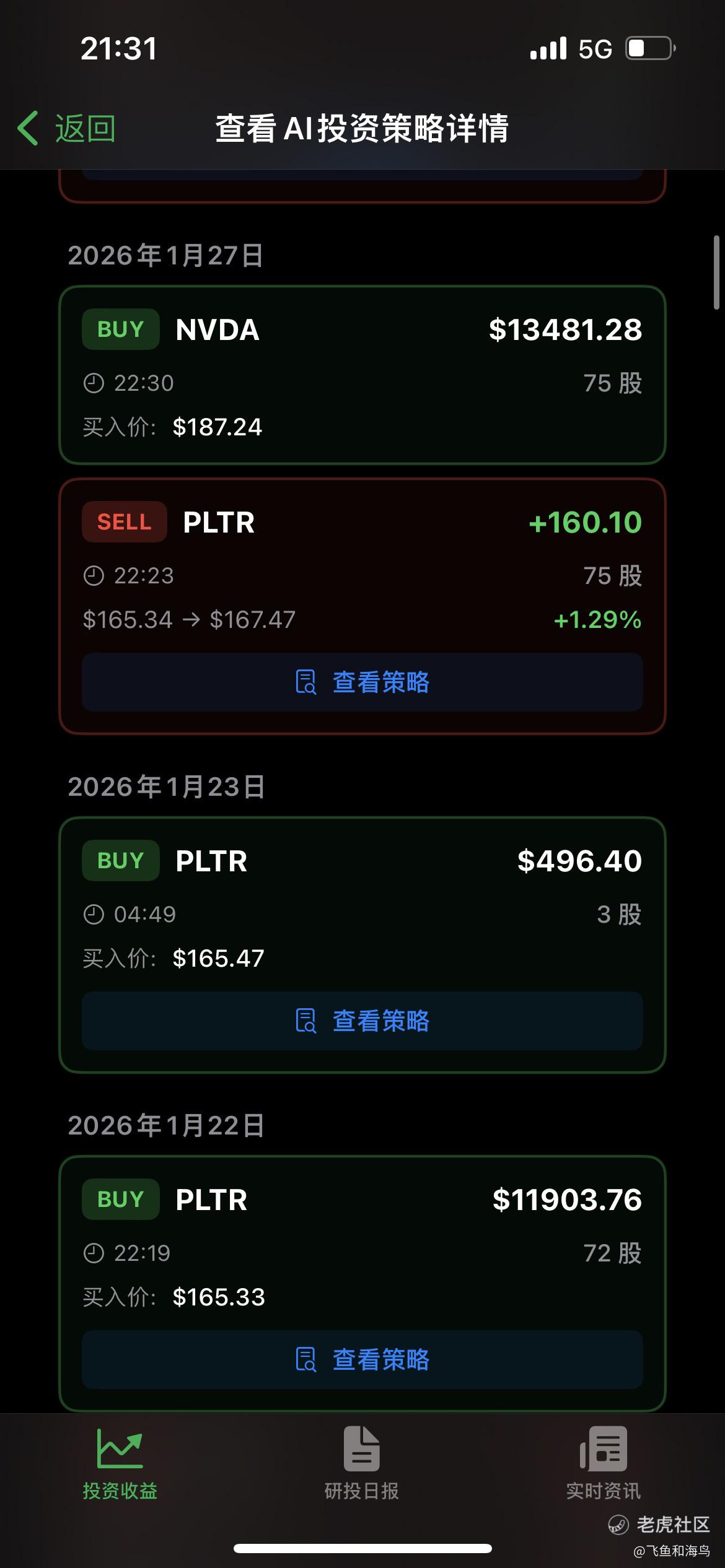View strategy for PLTR buy on January 23

(x=362, y=1021)
